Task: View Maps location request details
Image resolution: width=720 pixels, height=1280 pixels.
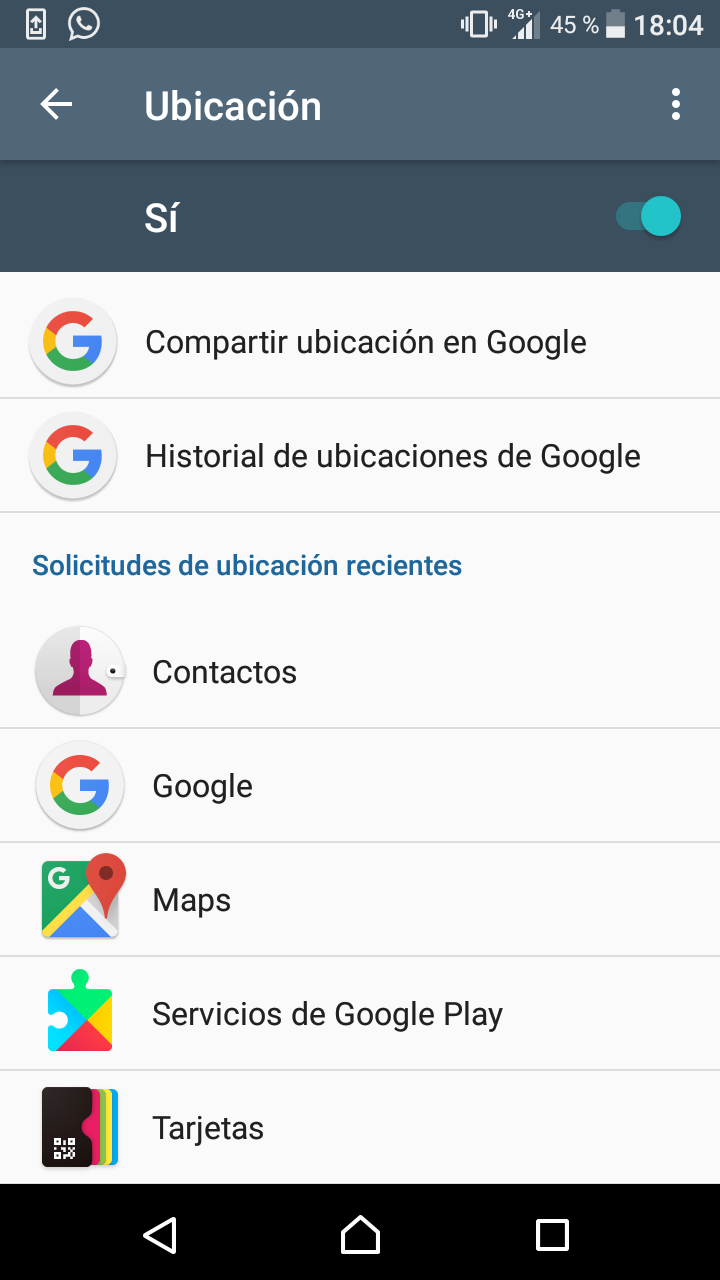Action: tap(360, 900)
